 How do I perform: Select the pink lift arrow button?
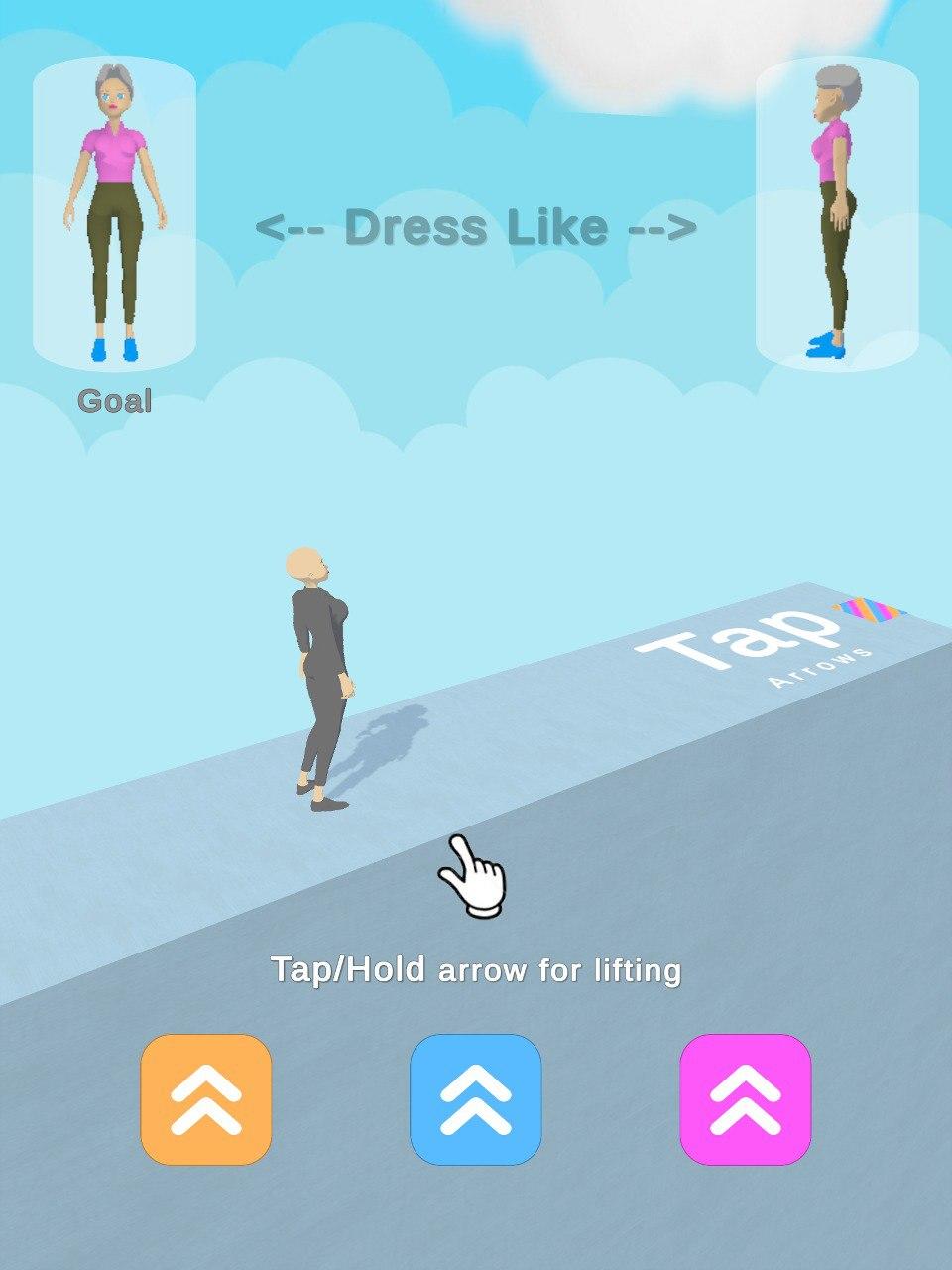746,1099
